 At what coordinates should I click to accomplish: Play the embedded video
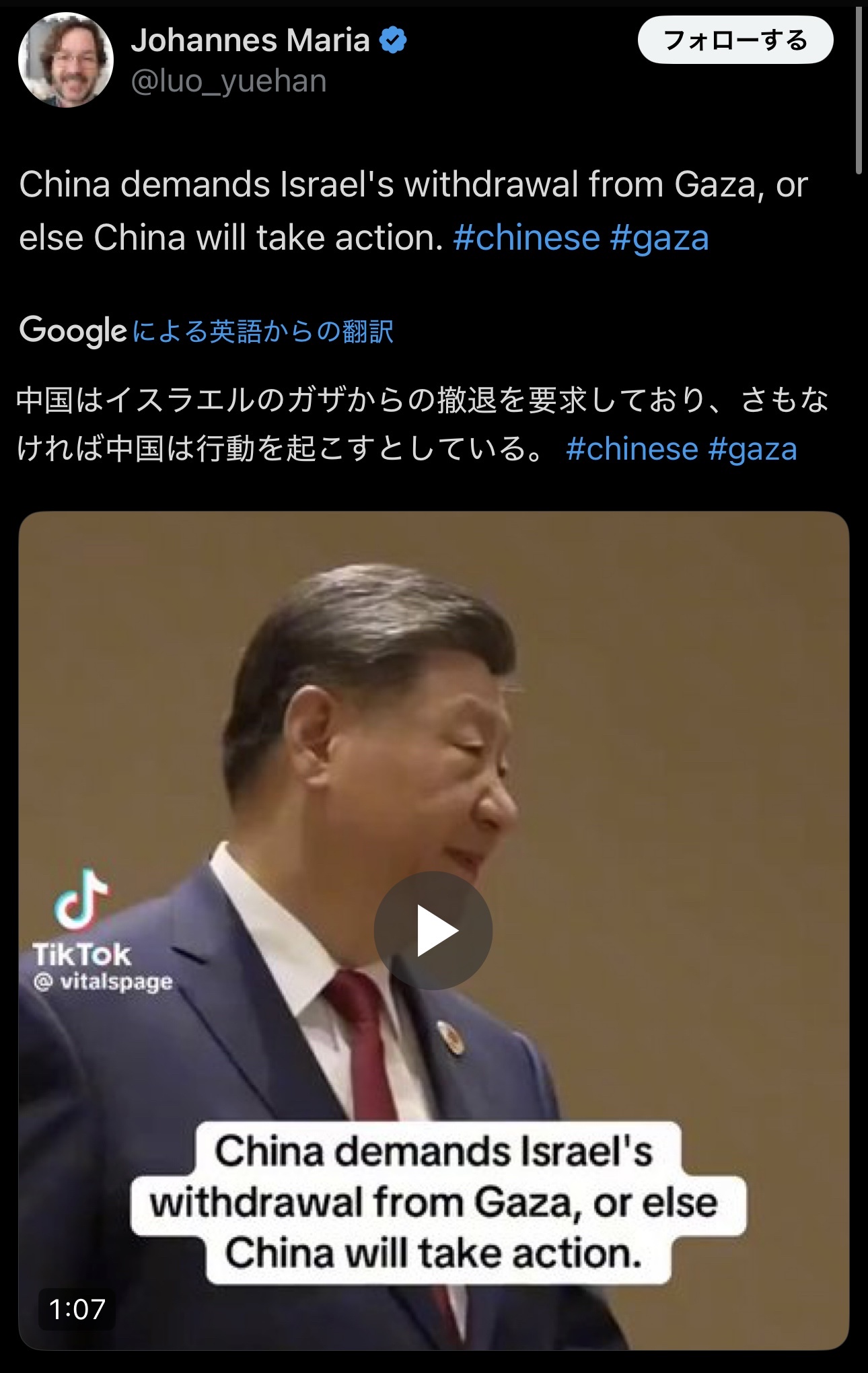coord(433,931)
